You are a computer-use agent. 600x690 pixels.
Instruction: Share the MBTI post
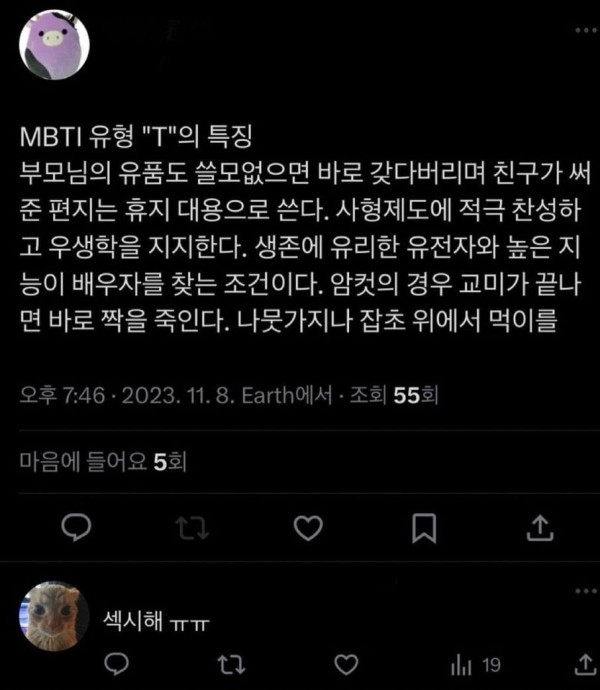click(538, 525)
